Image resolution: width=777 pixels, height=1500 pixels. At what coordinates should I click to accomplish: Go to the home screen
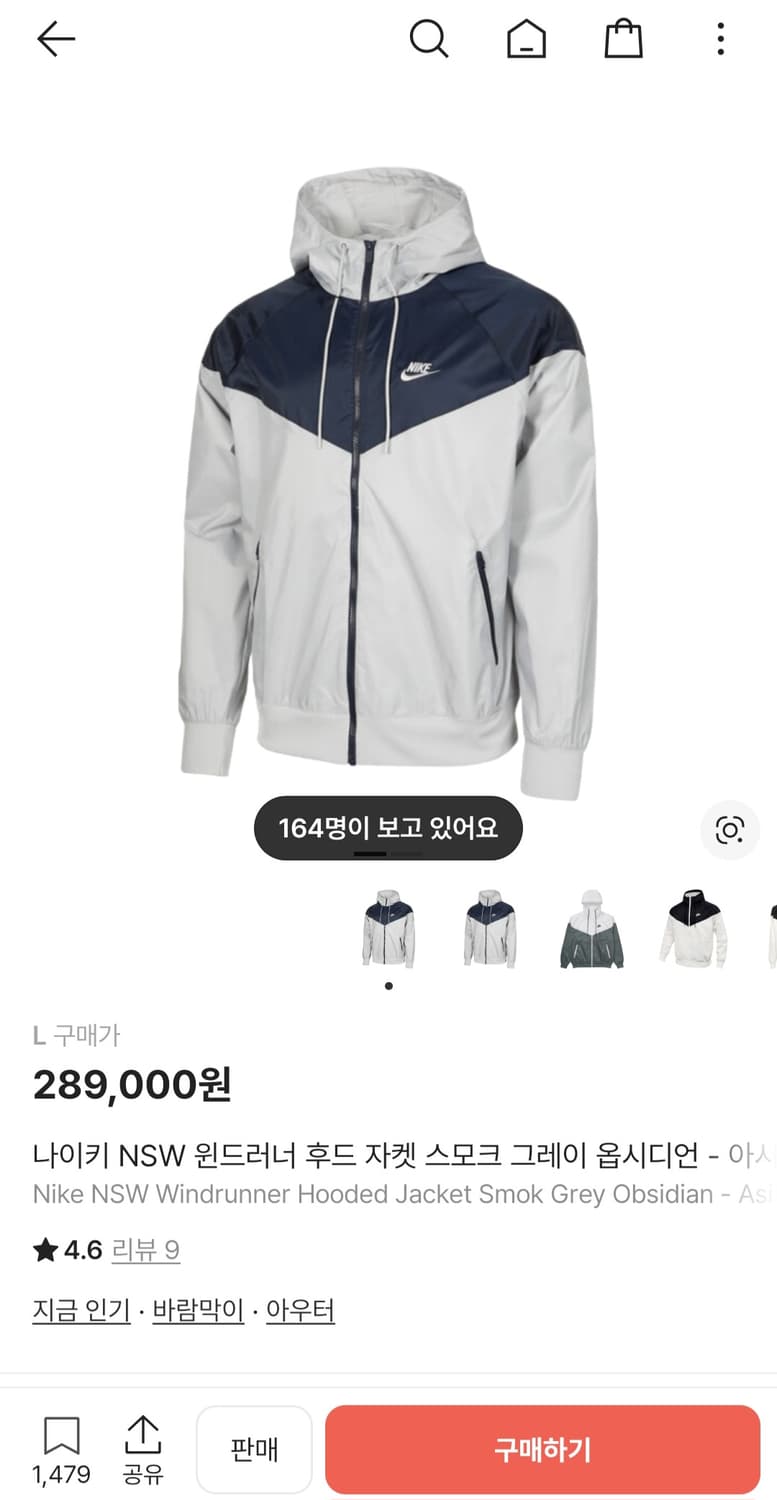[x=526, y=39]
